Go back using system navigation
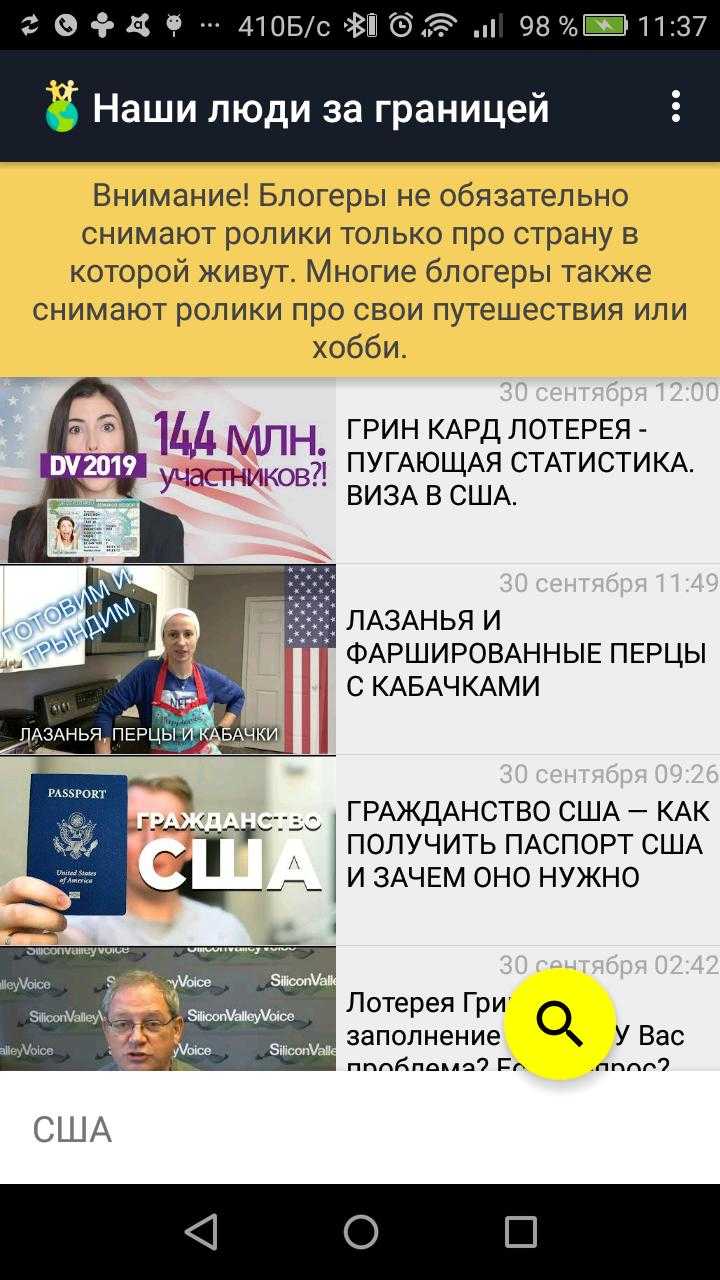The image size is (720, 1280). point(201,1232)
